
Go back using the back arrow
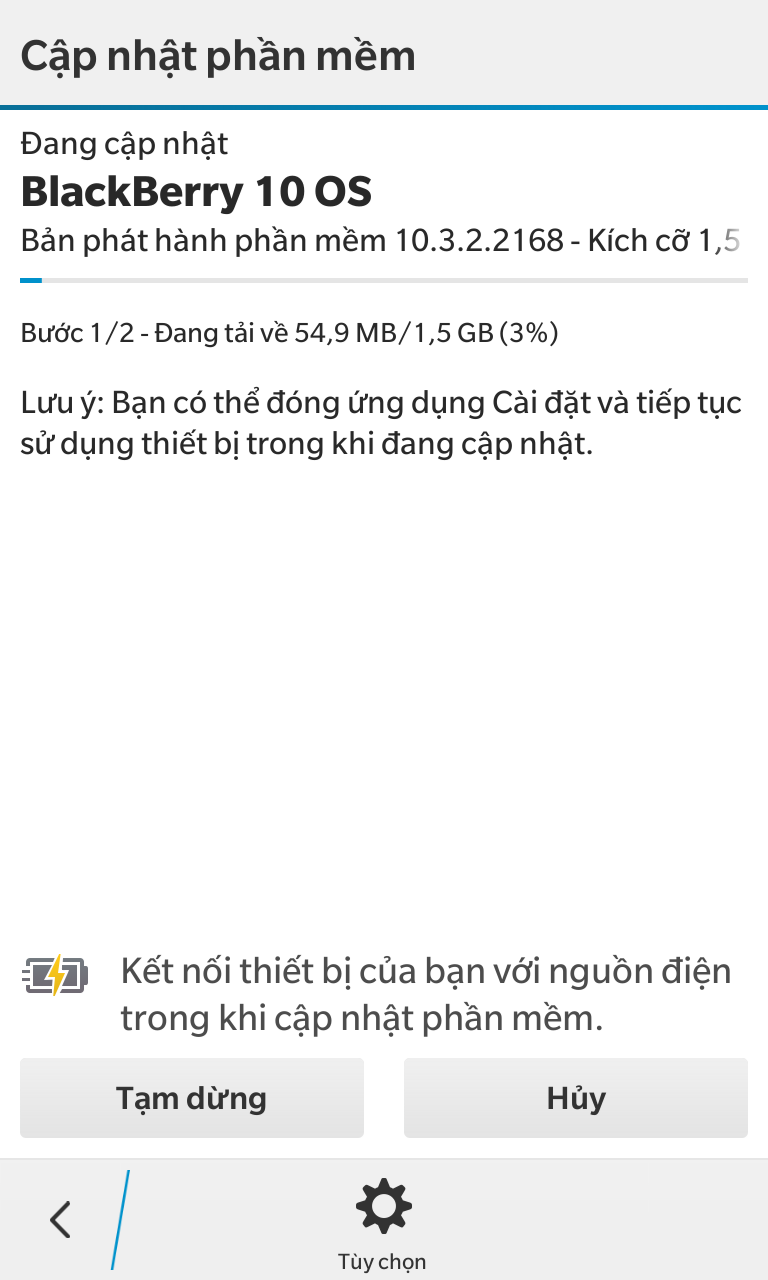60,1220
